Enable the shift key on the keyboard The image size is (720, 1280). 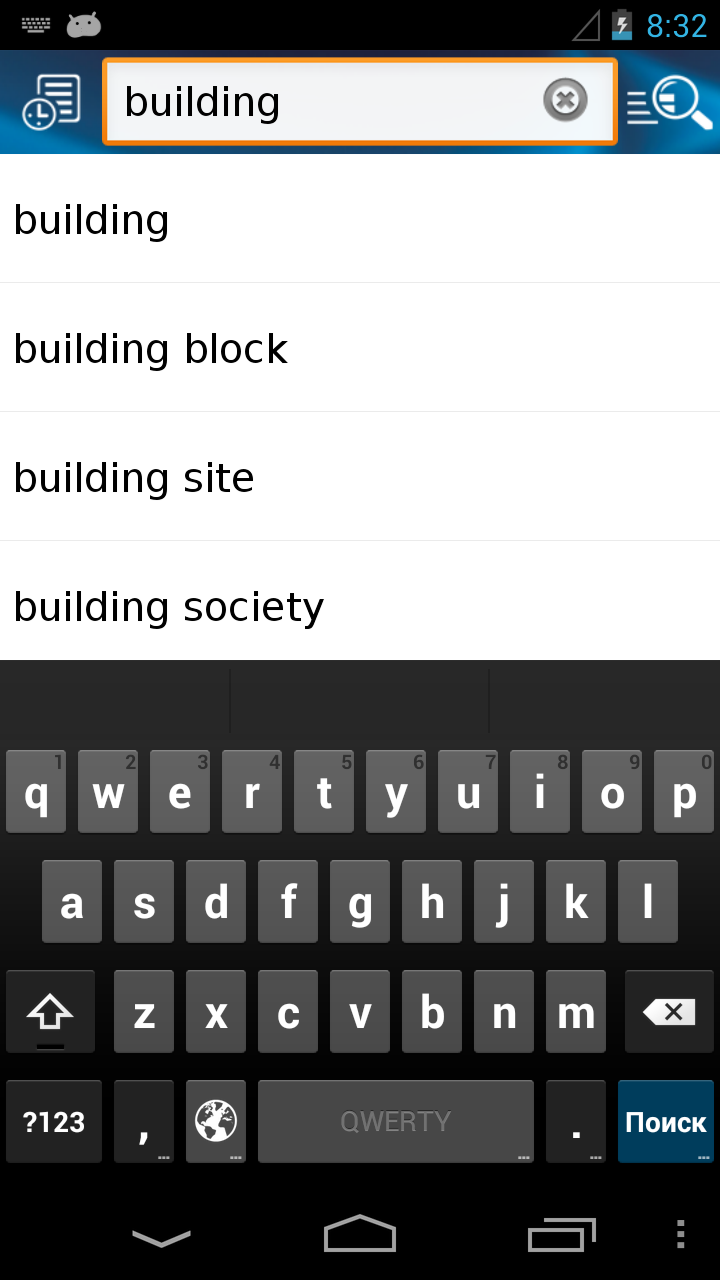pos(50,1012)
